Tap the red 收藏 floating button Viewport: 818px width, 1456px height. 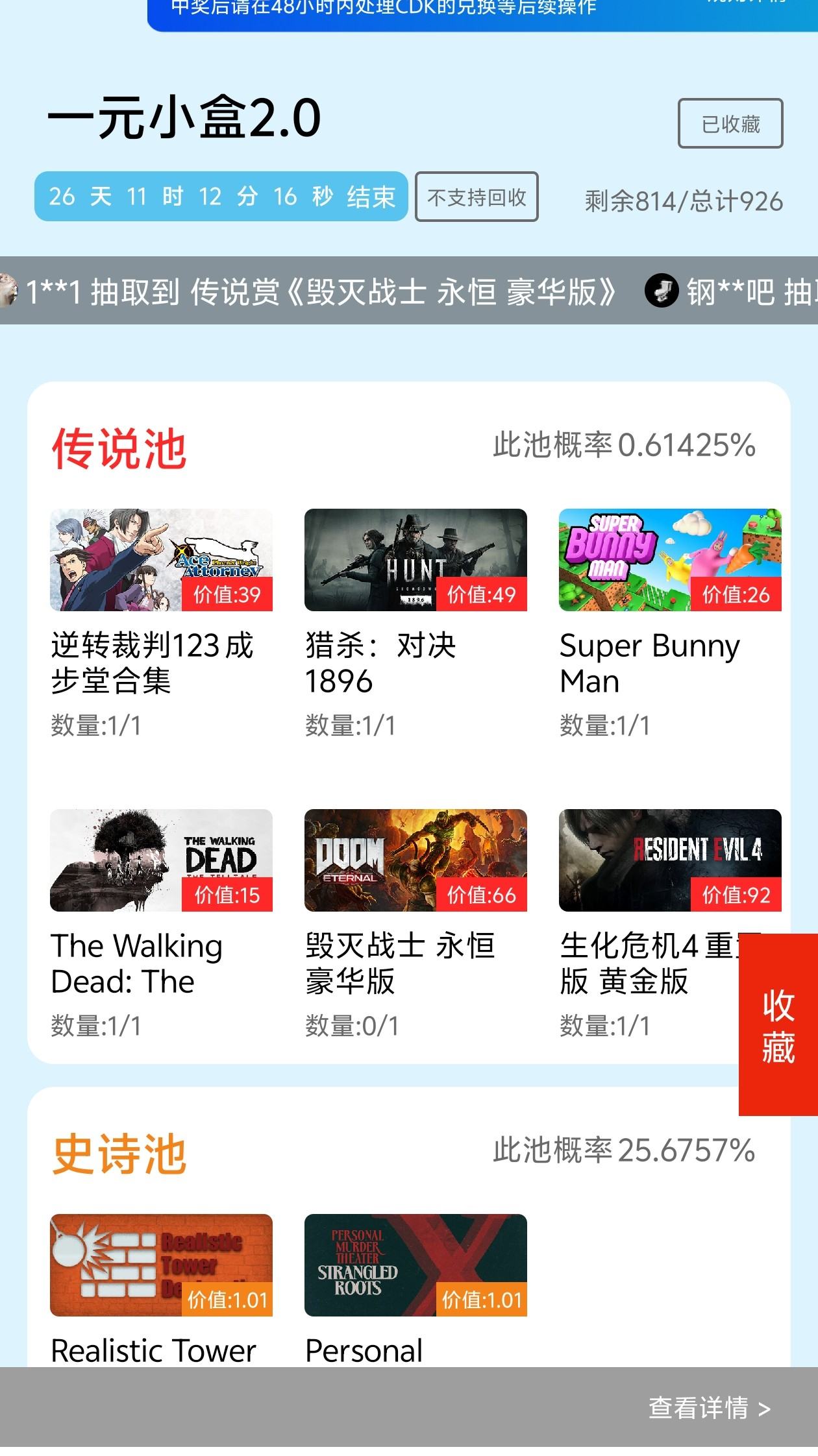point(778,1025)
